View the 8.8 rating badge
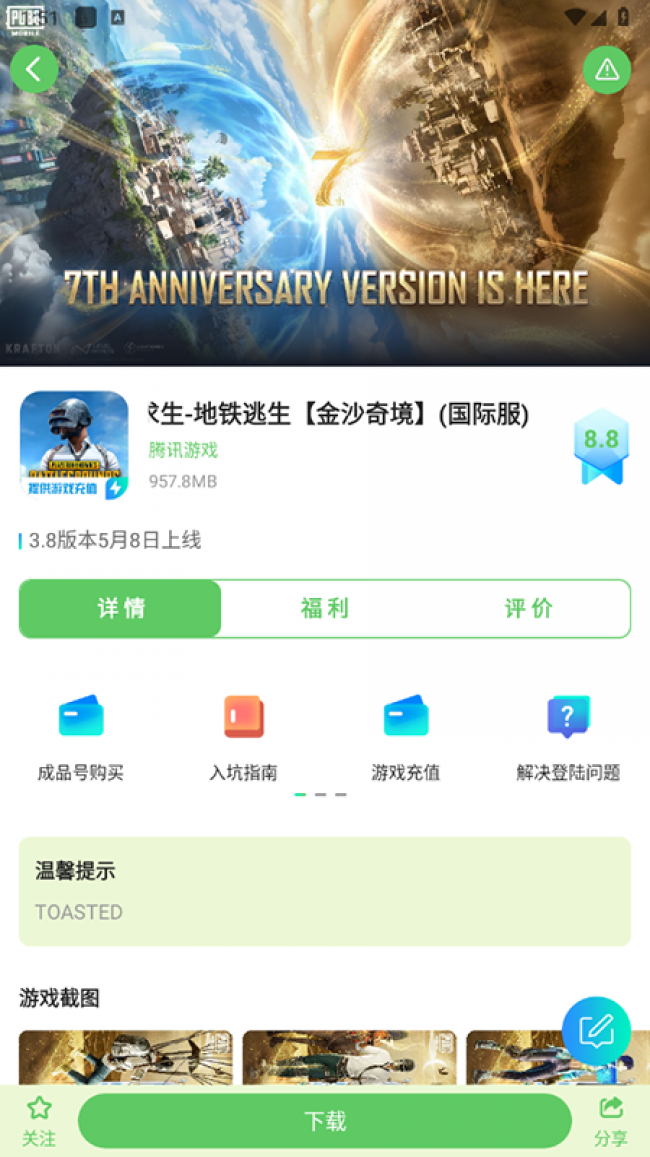 (601, 446)
